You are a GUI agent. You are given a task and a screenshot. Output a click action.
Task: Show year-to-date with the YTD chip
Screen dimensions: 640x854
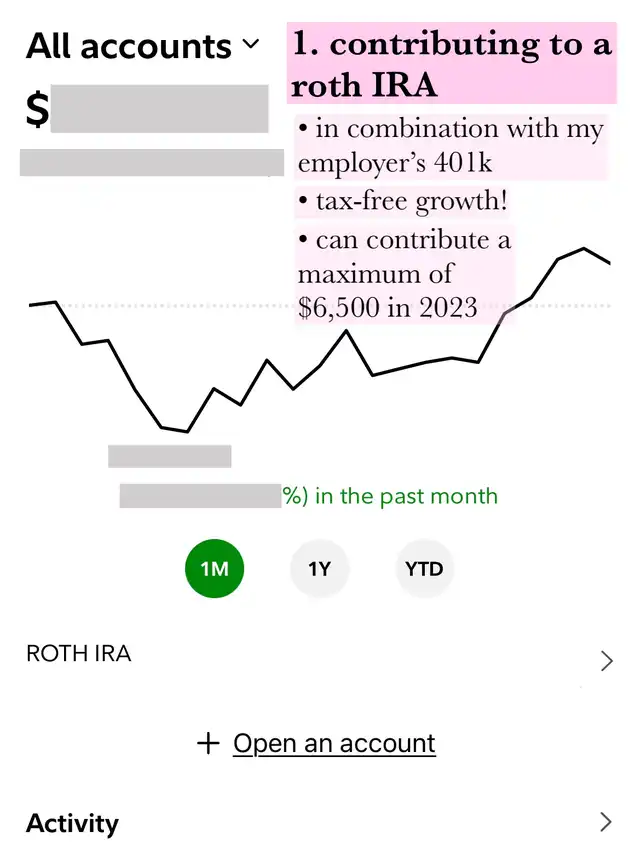[x=424, y=569]
